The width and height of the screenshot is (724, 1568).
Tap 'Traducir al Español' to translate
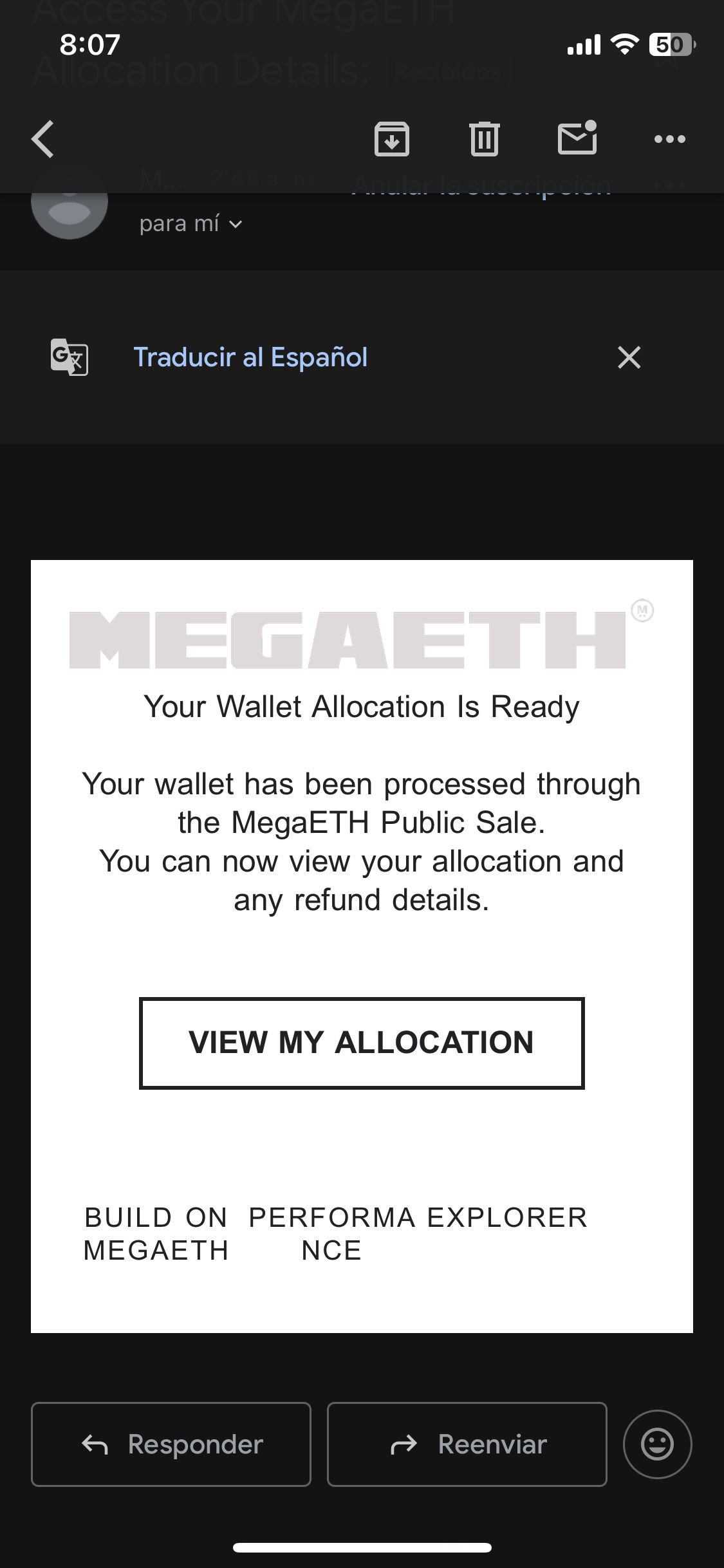click(x=250, y=357)
